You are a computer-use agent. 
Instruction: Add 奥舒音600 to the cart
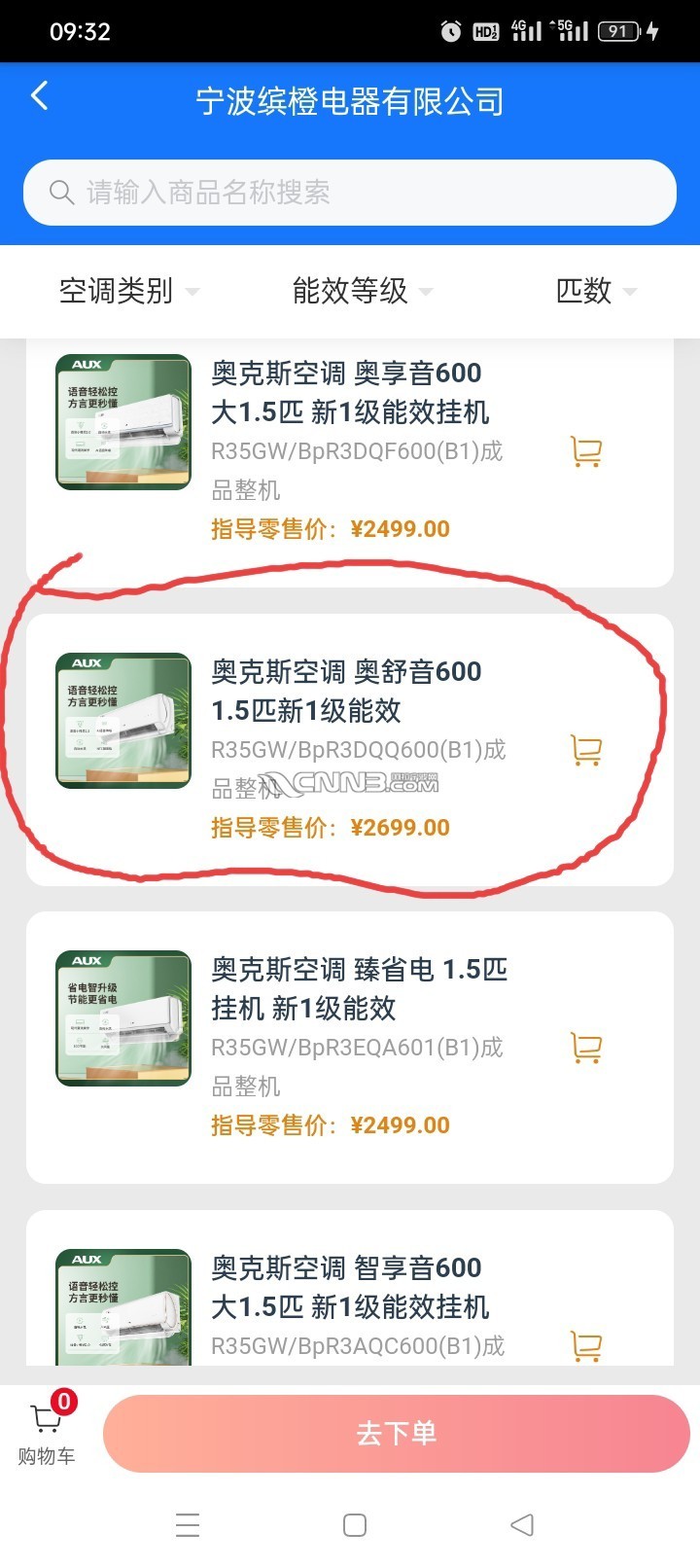586,750
